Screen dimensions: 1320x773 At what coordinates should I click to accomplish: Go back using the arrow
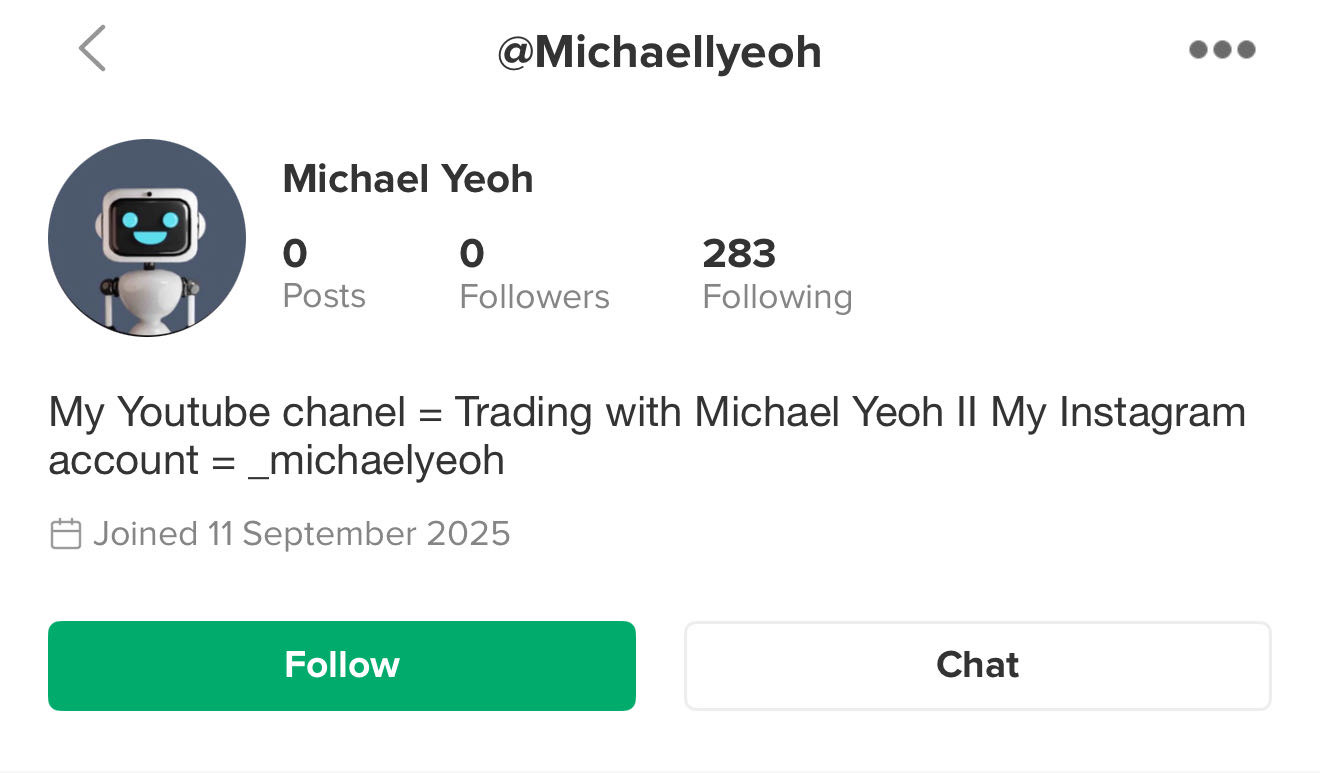[92, 49]
